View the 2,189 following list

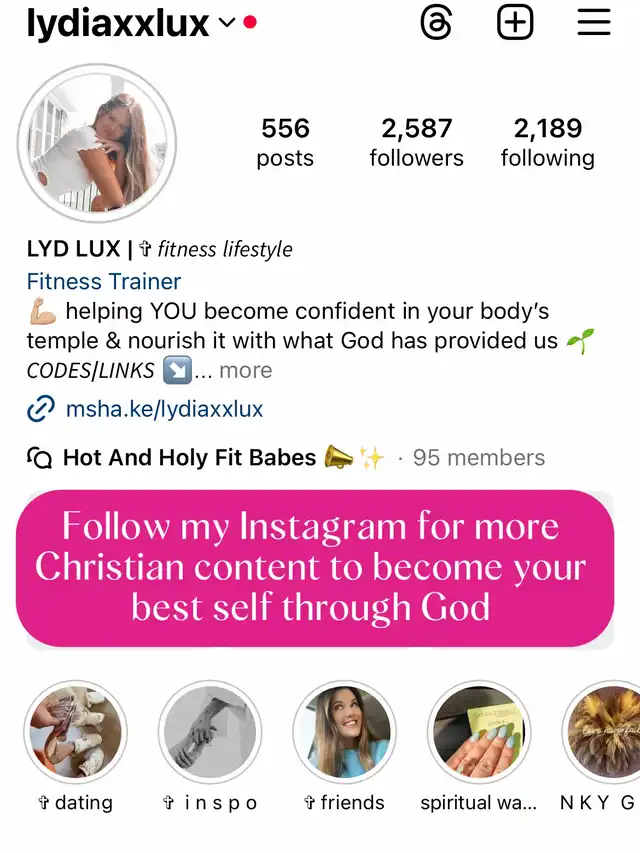(x=547, y=143)
